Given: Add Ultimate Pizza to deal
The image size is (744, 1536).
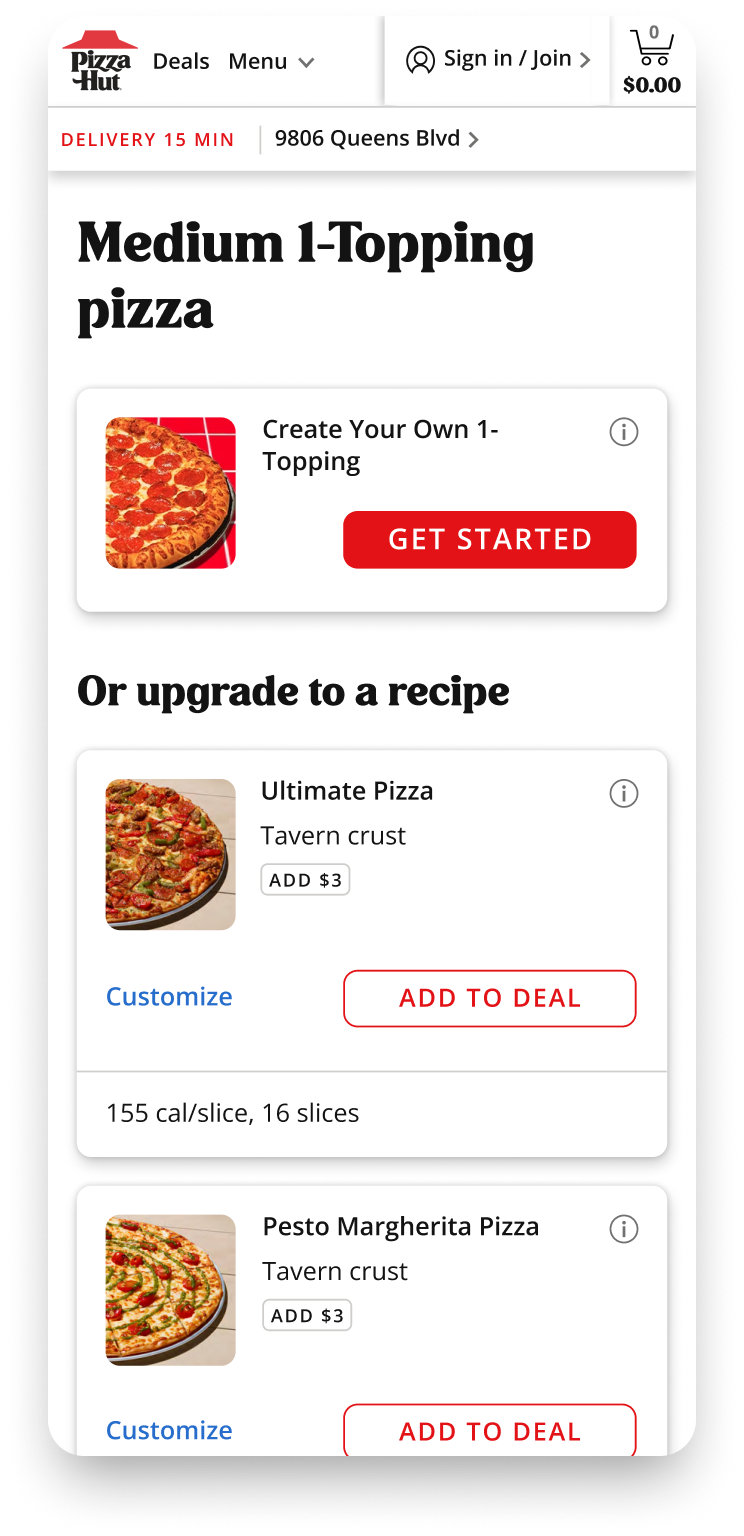Looking at the screenshot, I should pyautogui.click(x=489, y=998).
